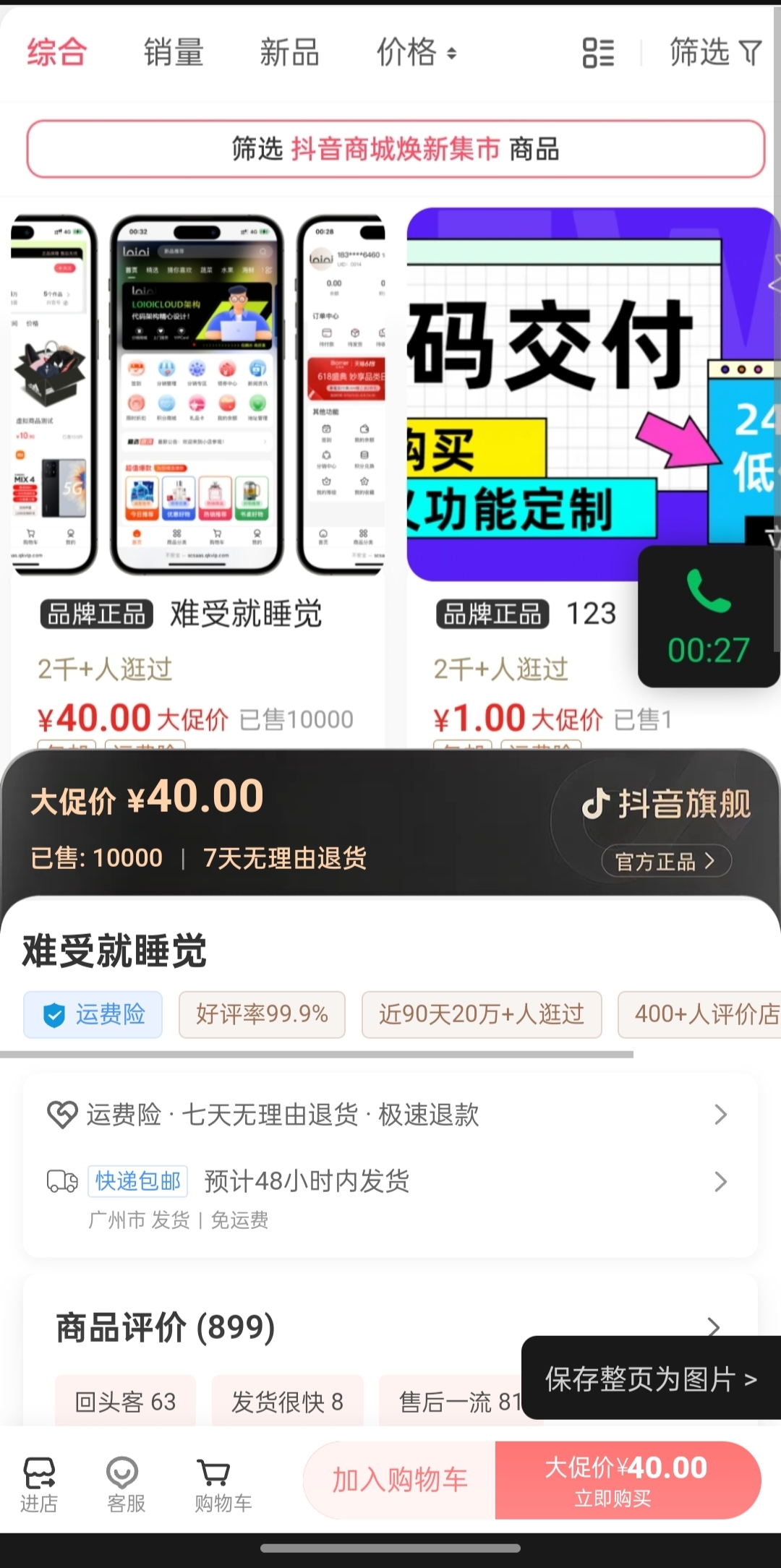Toggle the list layout view icon
Viewport: 781px width, 1568px height.
point(598,53)
